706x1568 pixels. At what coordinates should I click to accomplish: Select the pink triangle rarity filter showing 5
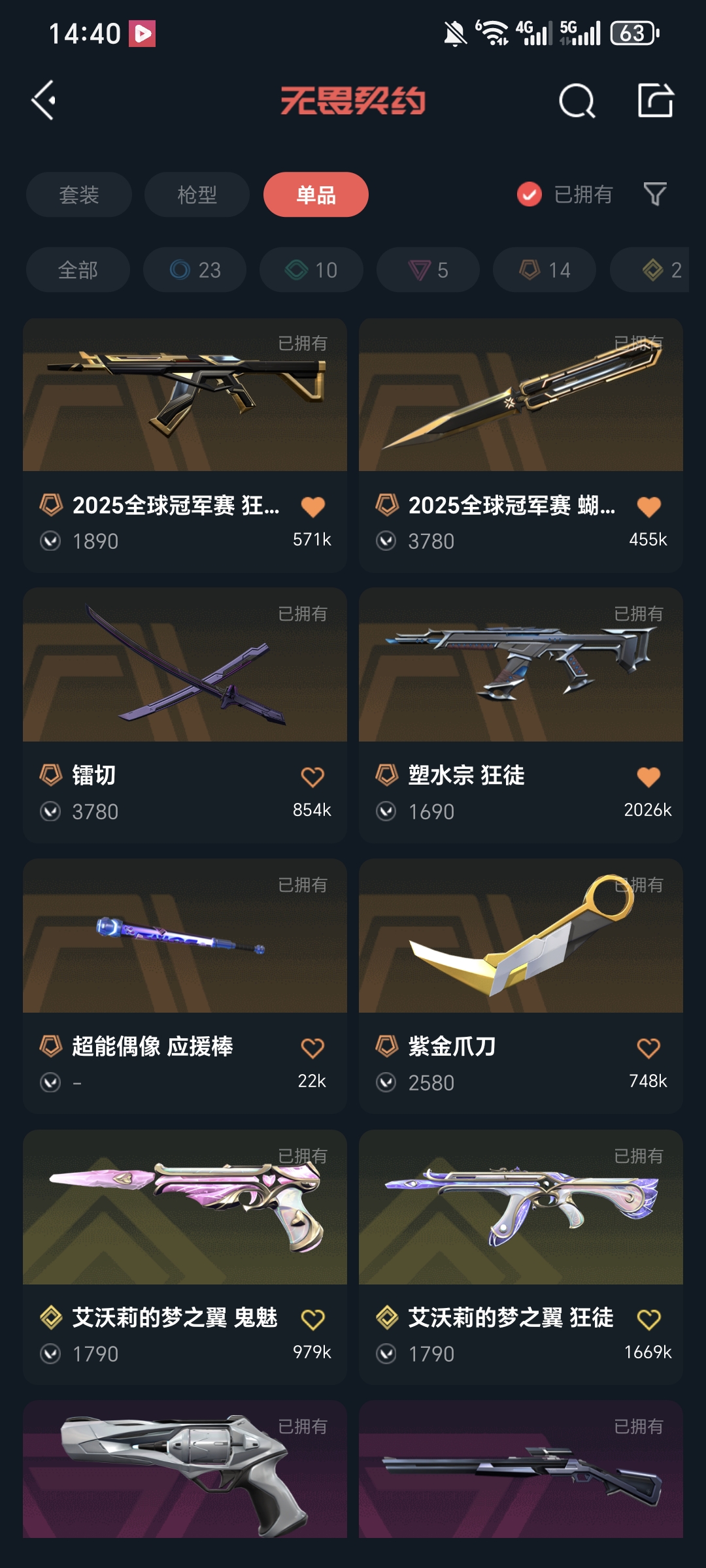(x=427, y=269)
